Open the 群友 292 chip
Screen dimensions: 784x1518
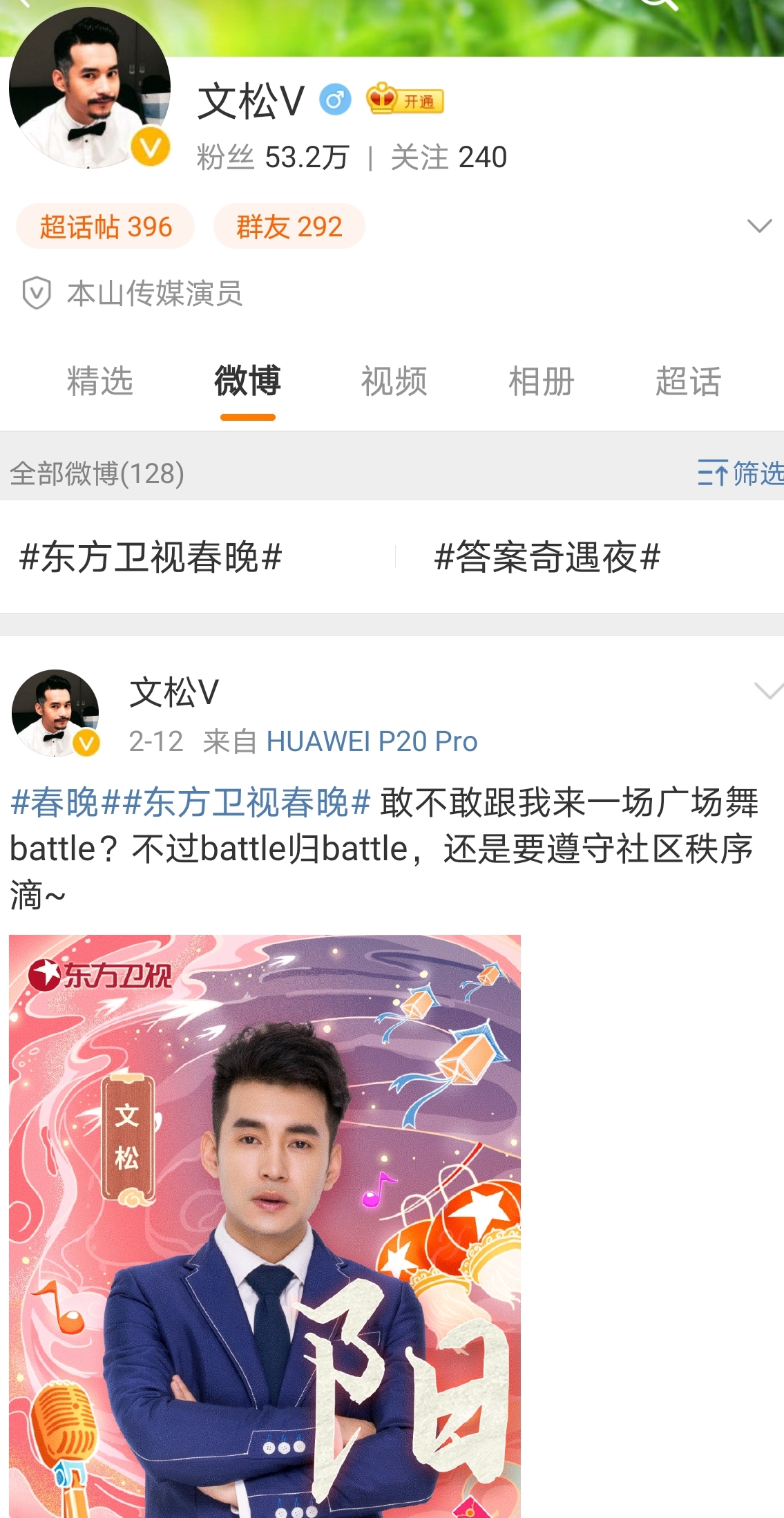(289, 227)
